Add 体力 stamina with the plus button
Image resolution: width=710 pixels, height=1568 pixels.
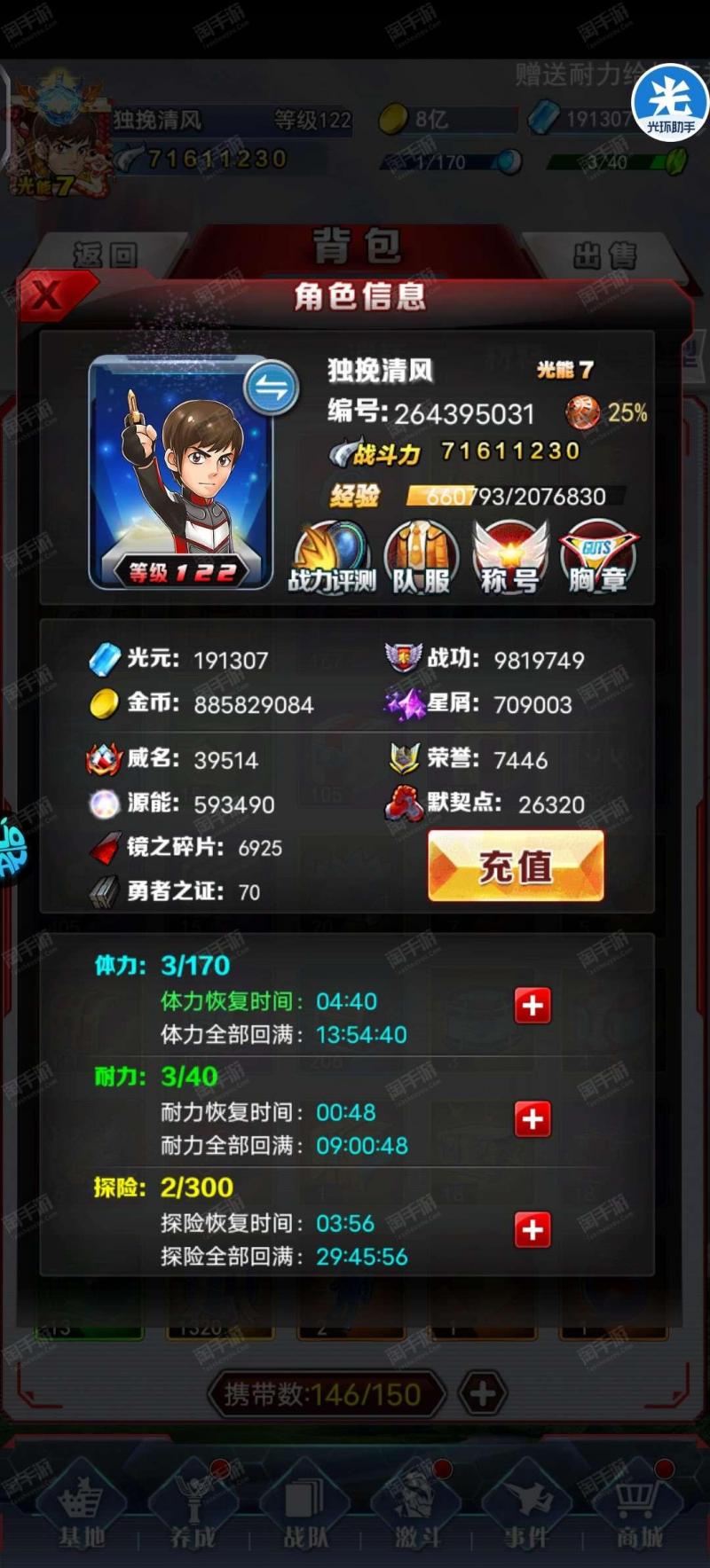click(x=532, y=1006)
